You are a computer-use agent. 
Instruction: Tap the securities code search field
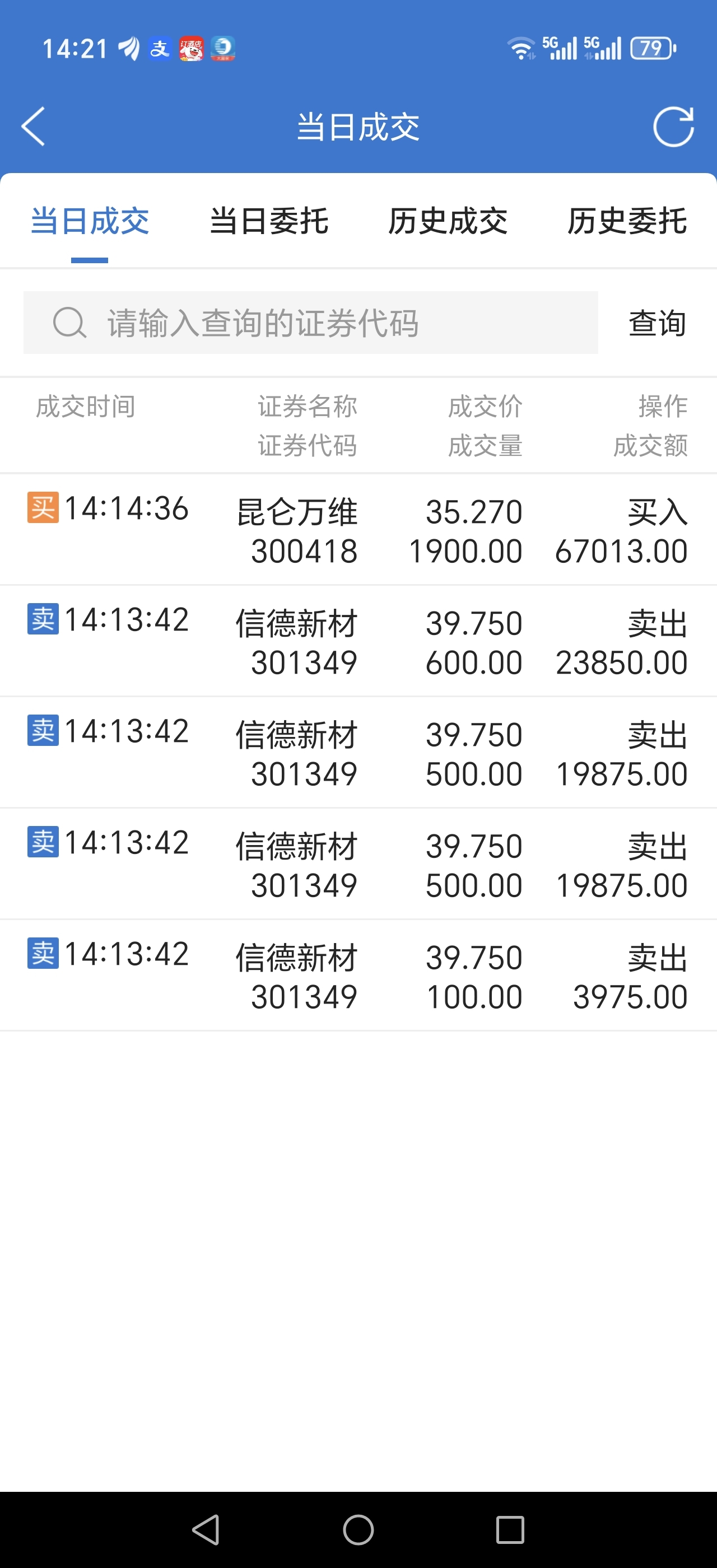click(x=310, y=323)
